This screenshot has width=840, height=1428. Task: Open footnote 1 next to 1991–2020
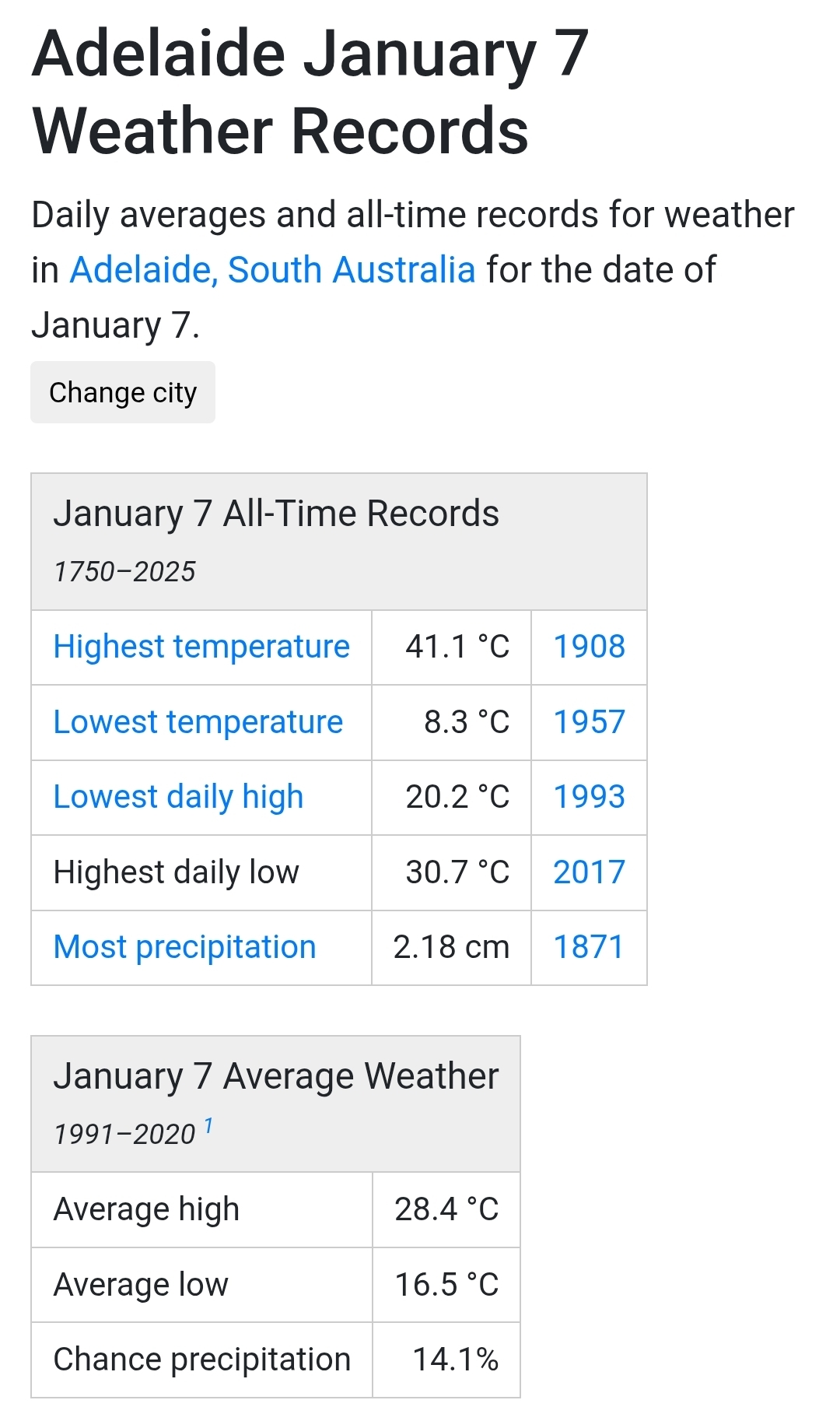point(208,1126)
